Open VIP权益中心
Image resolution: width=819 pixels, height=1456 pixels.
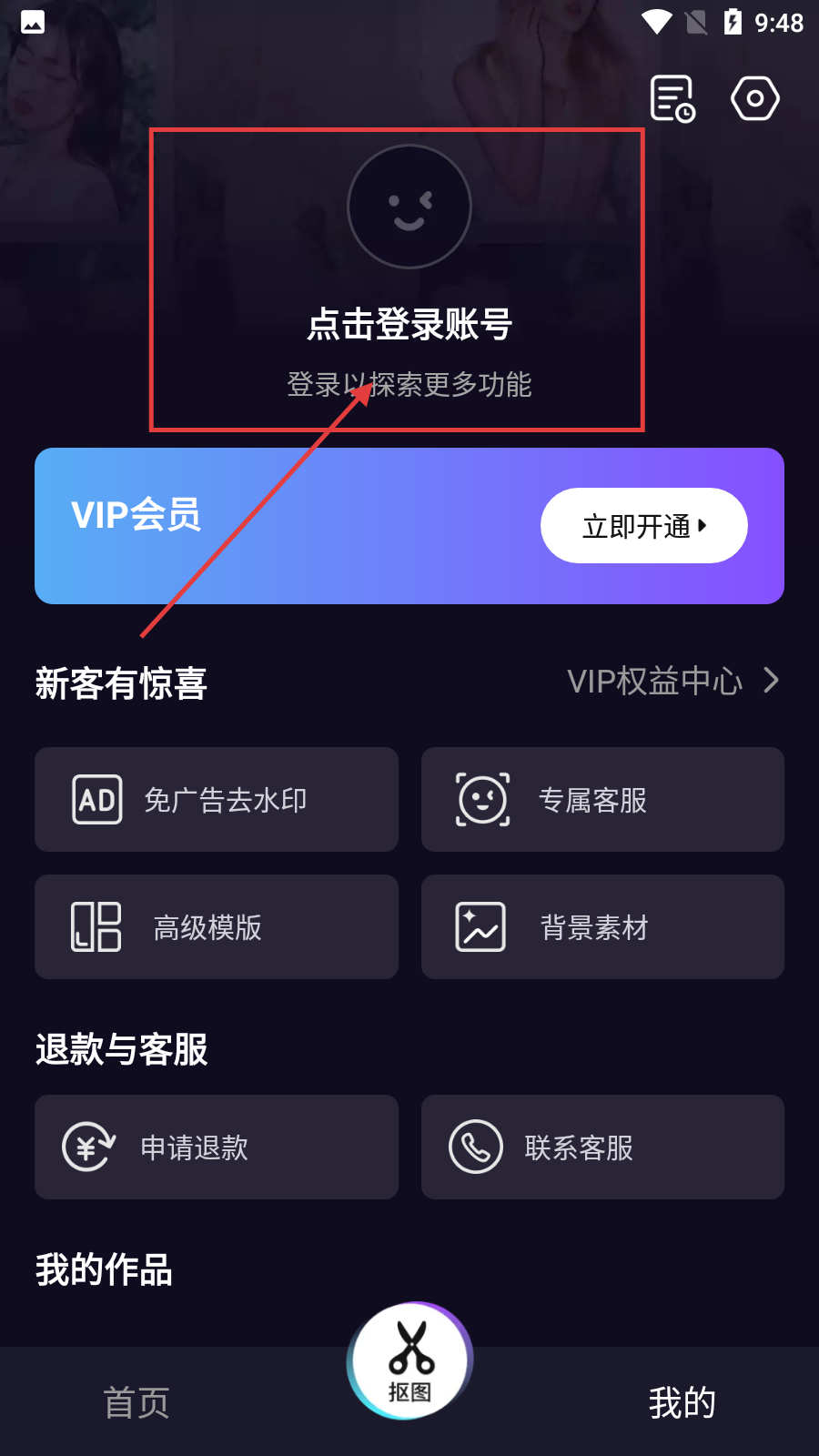[x=672, y=681]
